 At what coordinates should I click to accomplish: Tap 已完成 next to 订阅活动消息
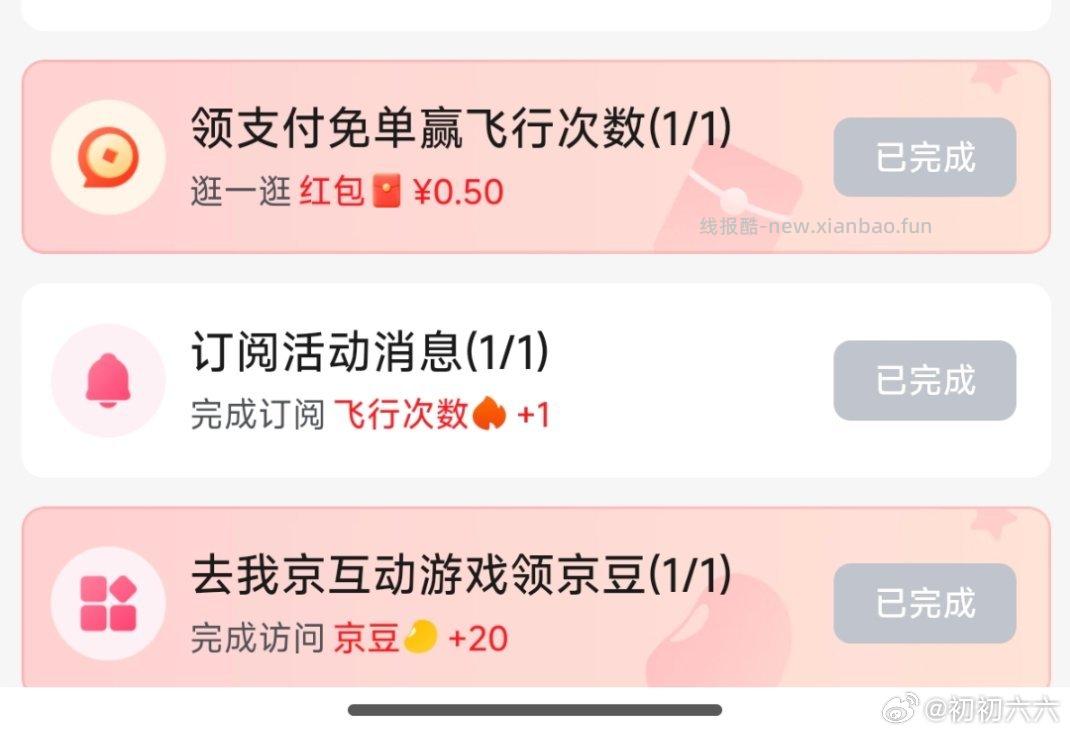(924, 380)
